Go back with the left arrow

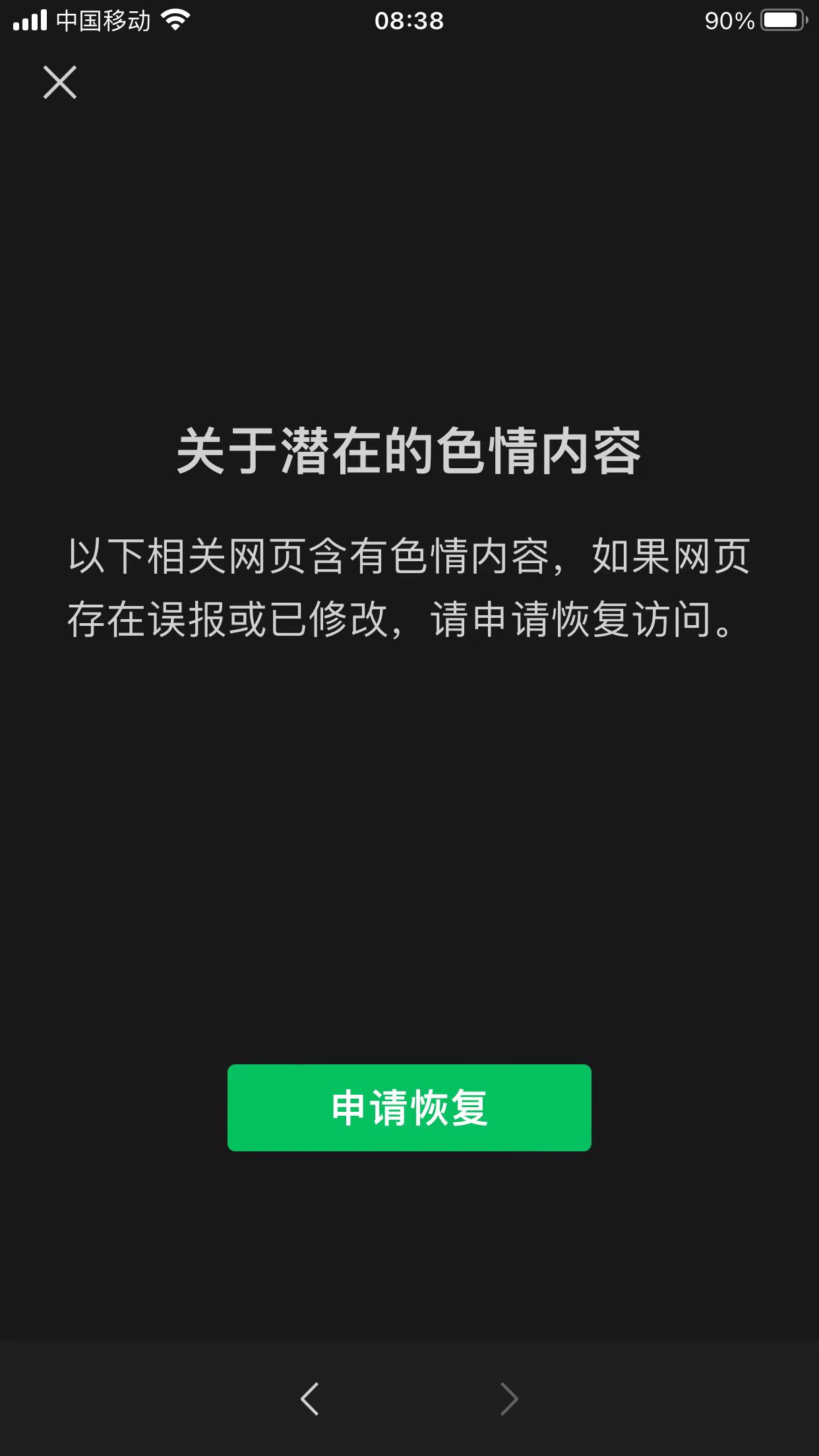pos(310,1399)
